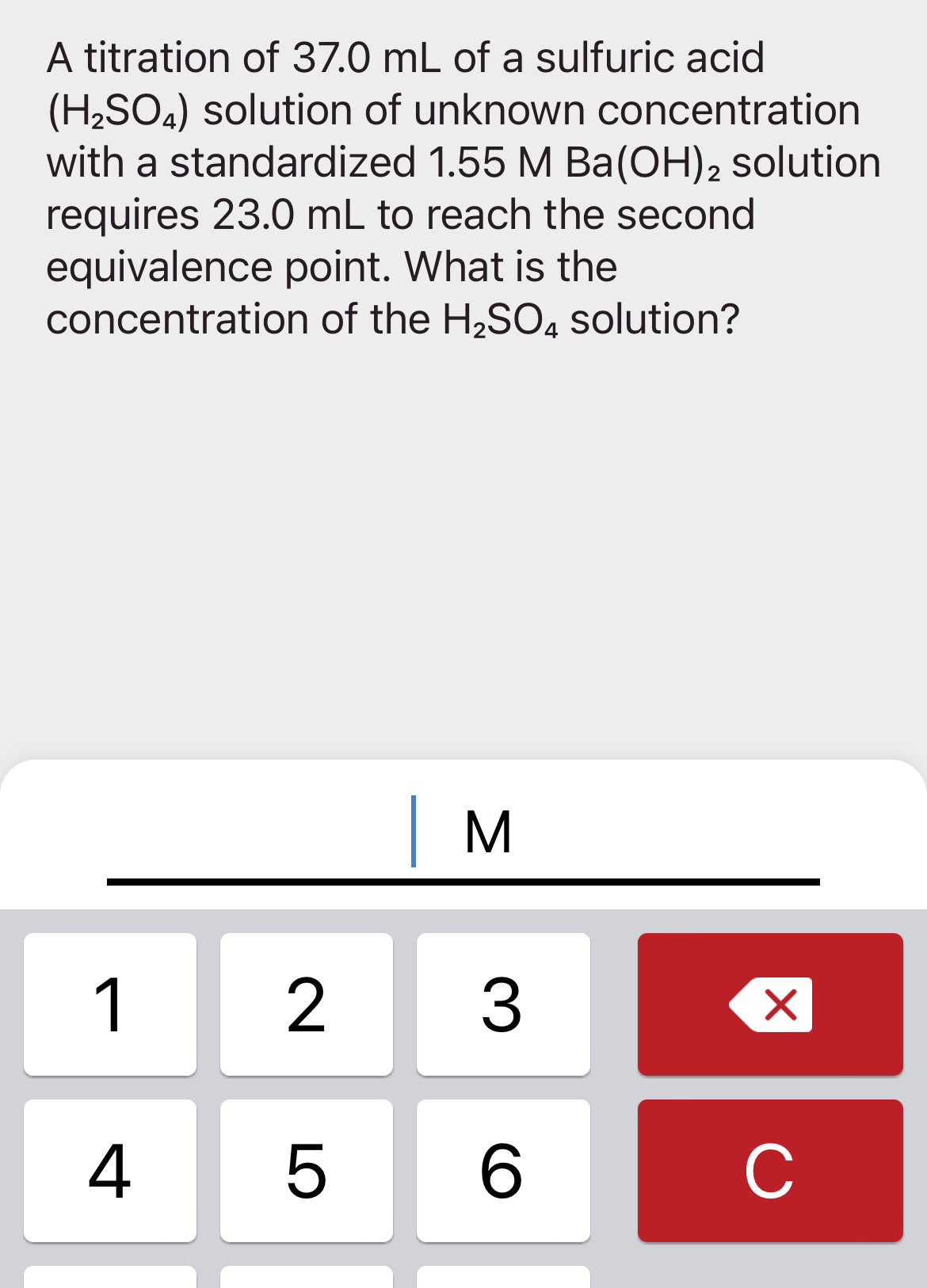This screenshot has width=927, height=1288.
Task: Select digit 5 on the keypad
Action: point(307,1170)
